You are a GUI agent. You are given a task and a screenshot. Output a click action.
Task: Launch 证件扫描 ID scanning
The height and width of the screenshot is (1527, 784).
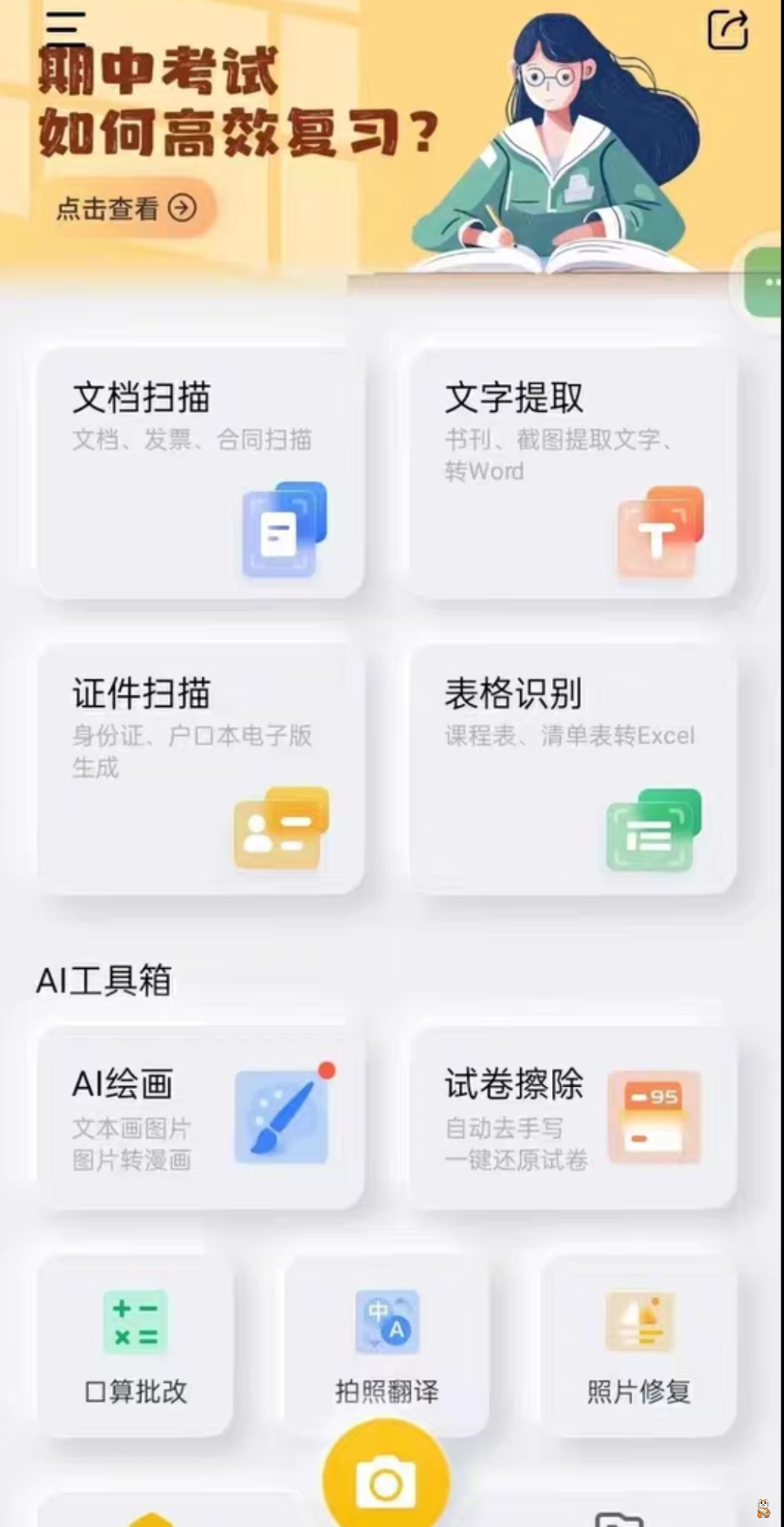[x=201, y=769]
